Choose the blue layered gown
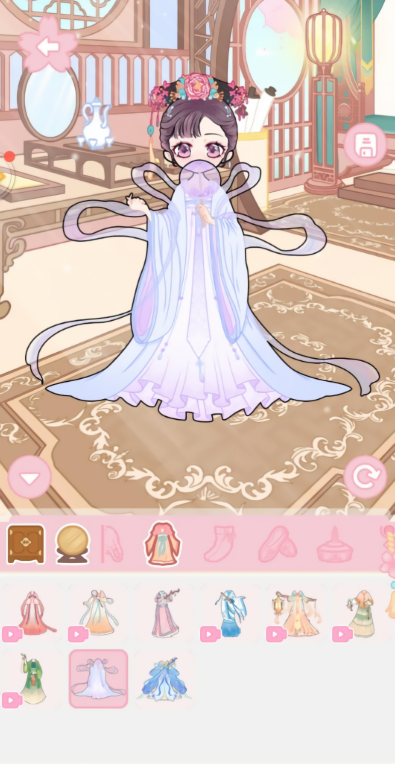Viewport: 395px width, 764px height. pos(165,679)
